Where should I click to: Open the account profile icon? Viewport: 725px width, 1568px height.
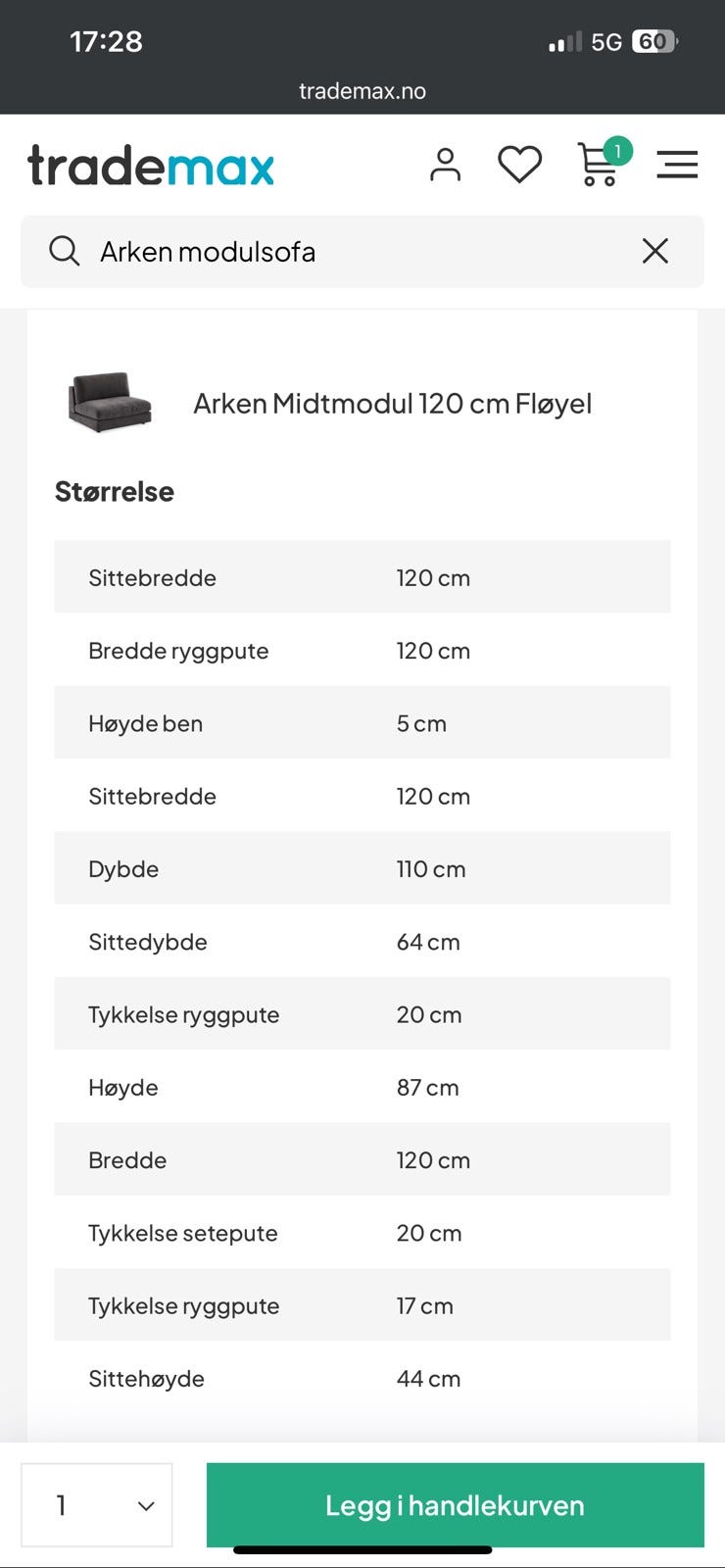447,165
